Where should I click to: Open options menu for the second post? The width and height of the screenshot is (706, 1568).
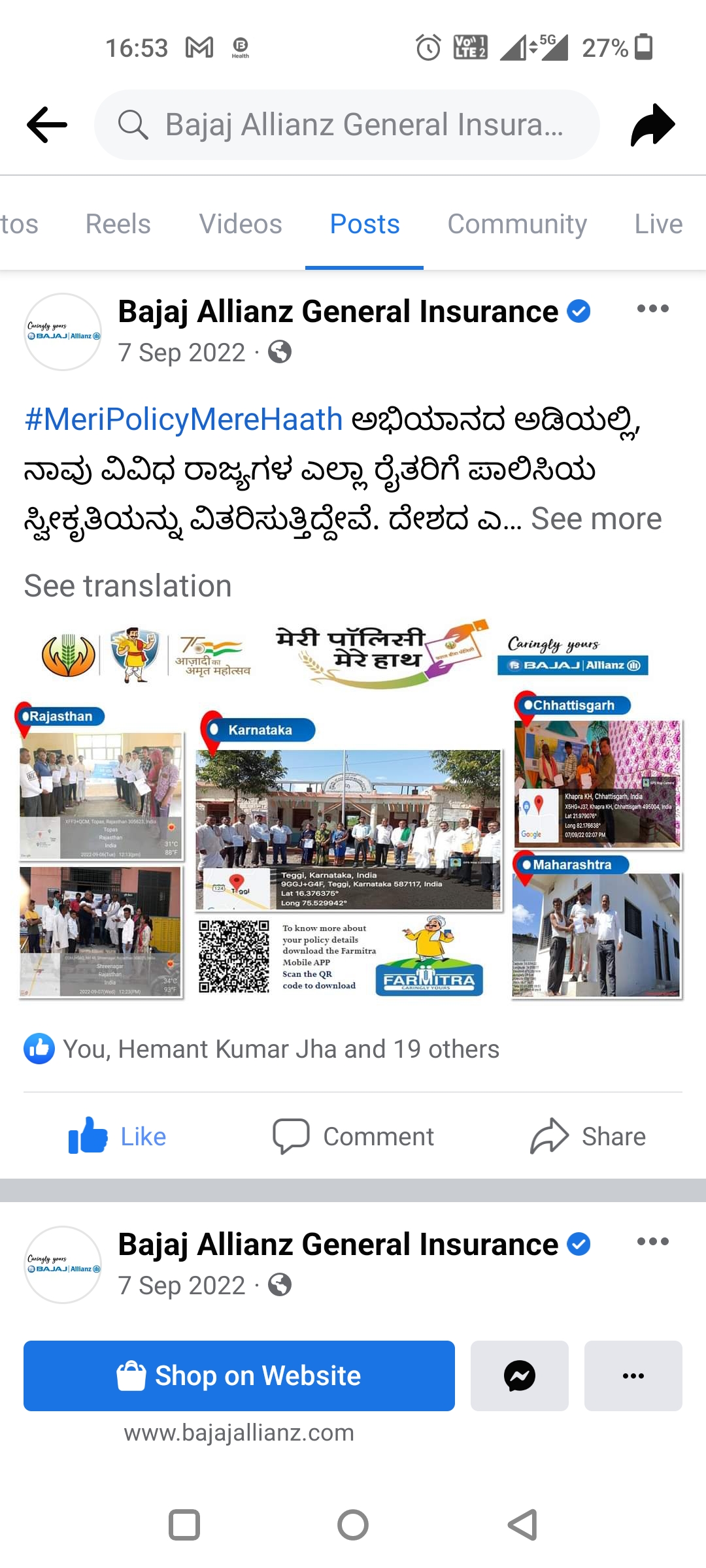pos(652,1241)
